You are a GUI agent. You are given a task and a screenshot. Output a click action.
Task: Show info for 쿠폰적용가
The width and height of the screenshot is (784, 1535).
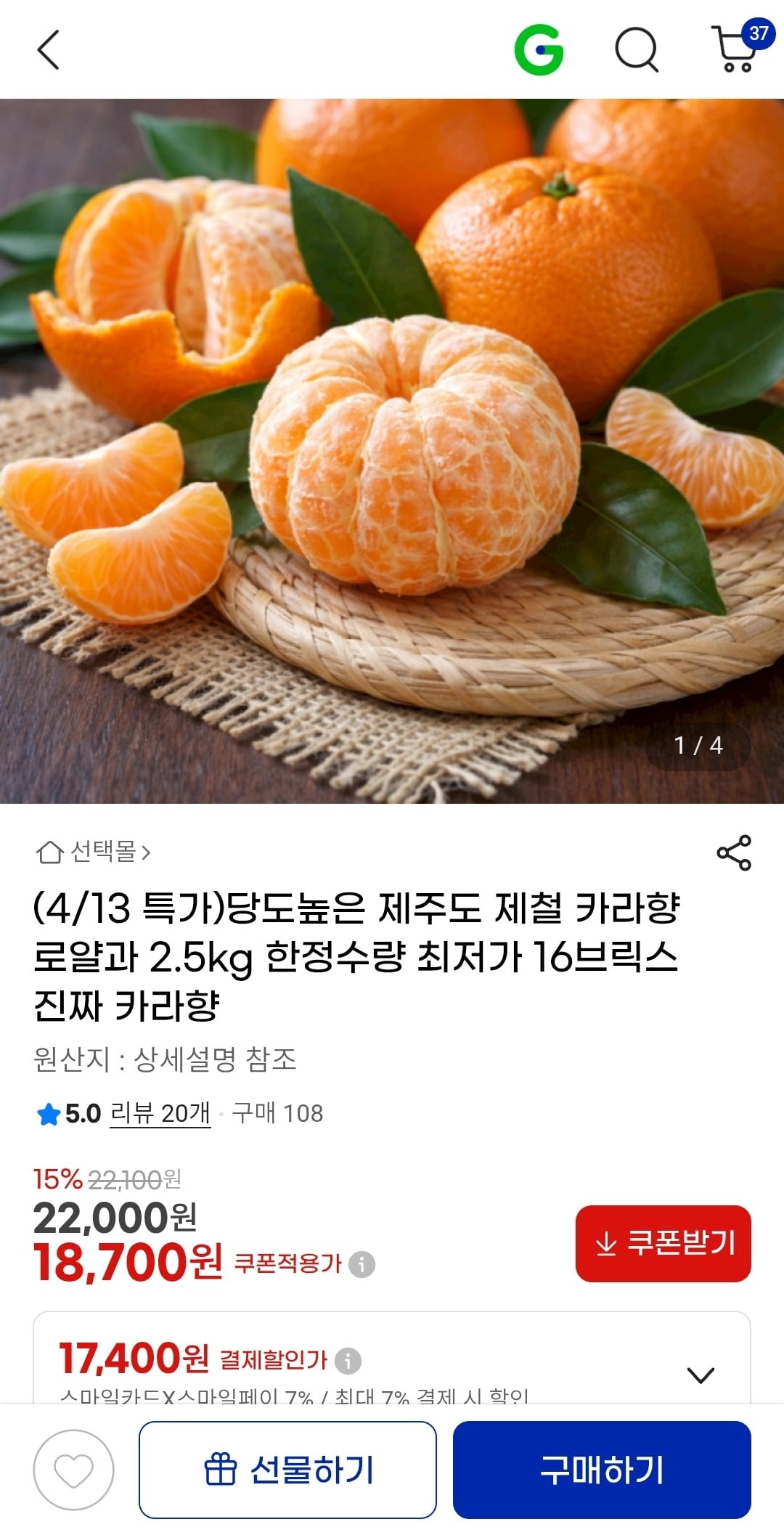362,1264
